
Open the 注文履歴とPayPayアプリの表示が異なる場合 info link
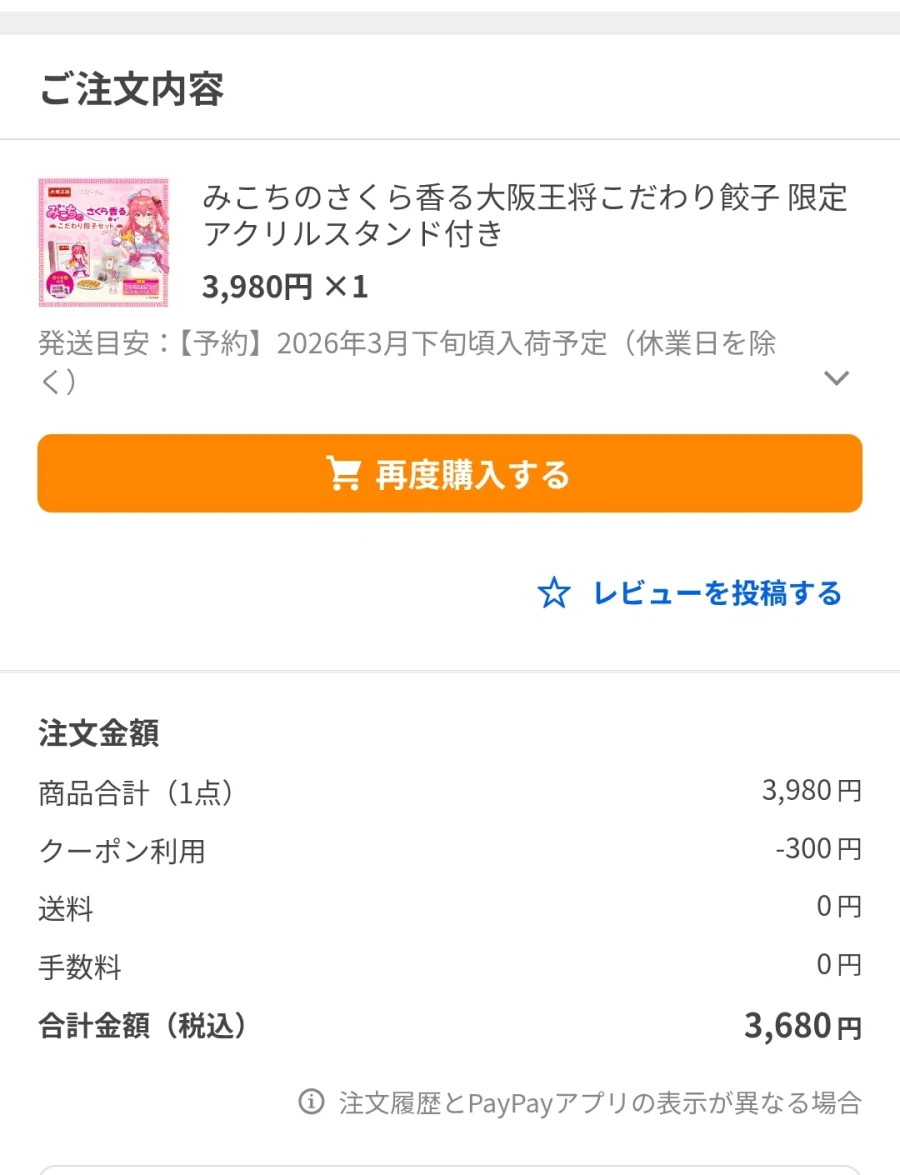580,1103
